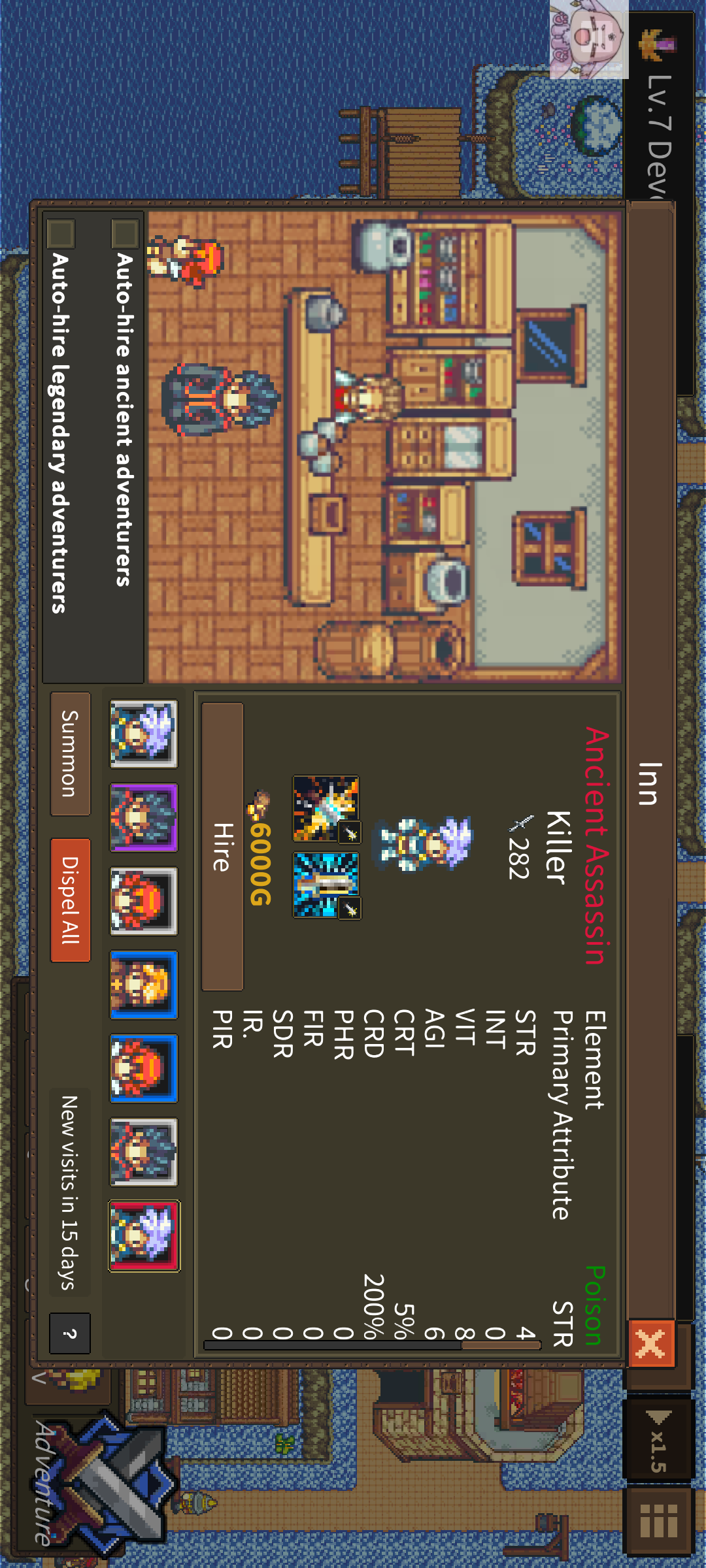This screenshot has width=706, height=1568.
Task: Enable auto-hire ancient adventurers checkbox
Action: pyautogui.click(x=125, y=233)
